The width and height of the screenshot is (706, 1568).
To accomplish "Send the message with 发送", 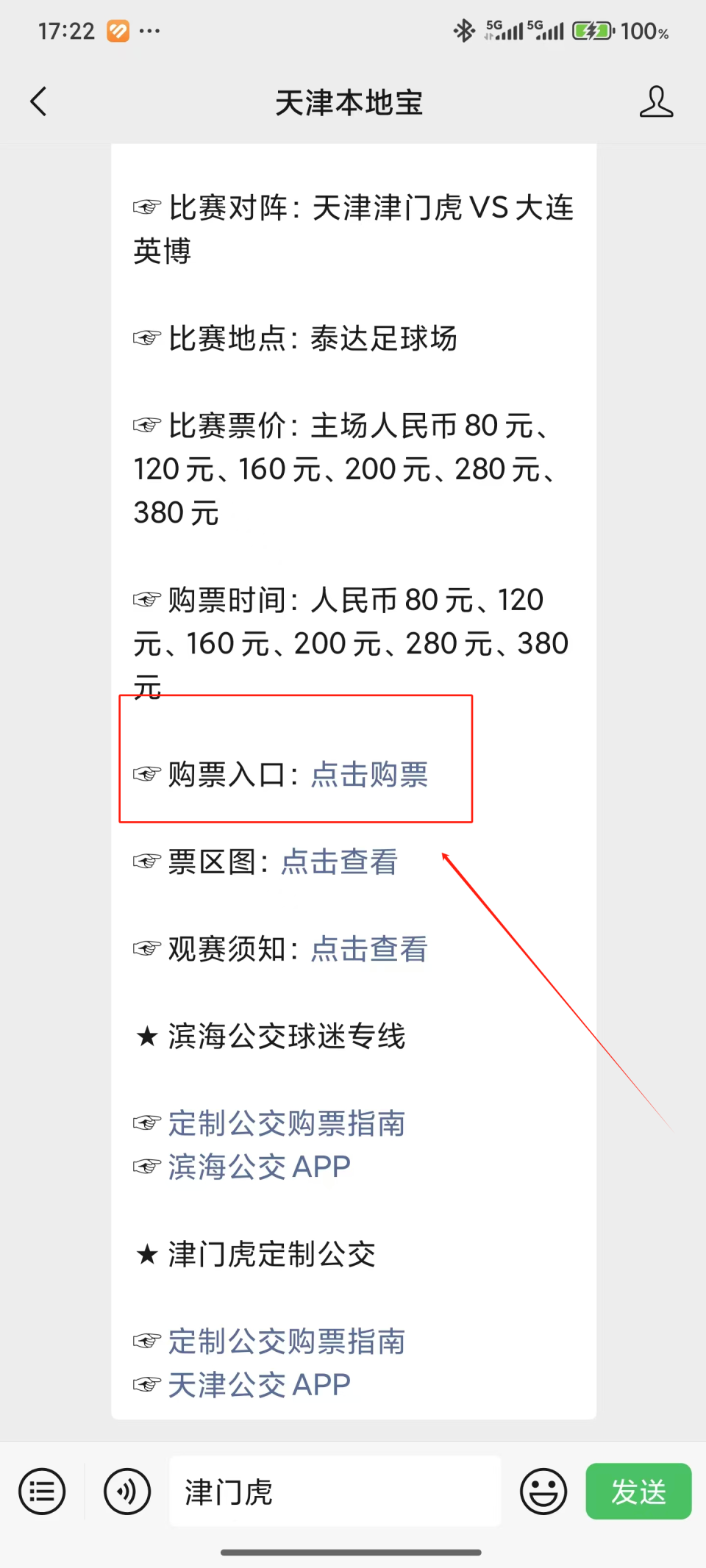I will point(638,1492).
